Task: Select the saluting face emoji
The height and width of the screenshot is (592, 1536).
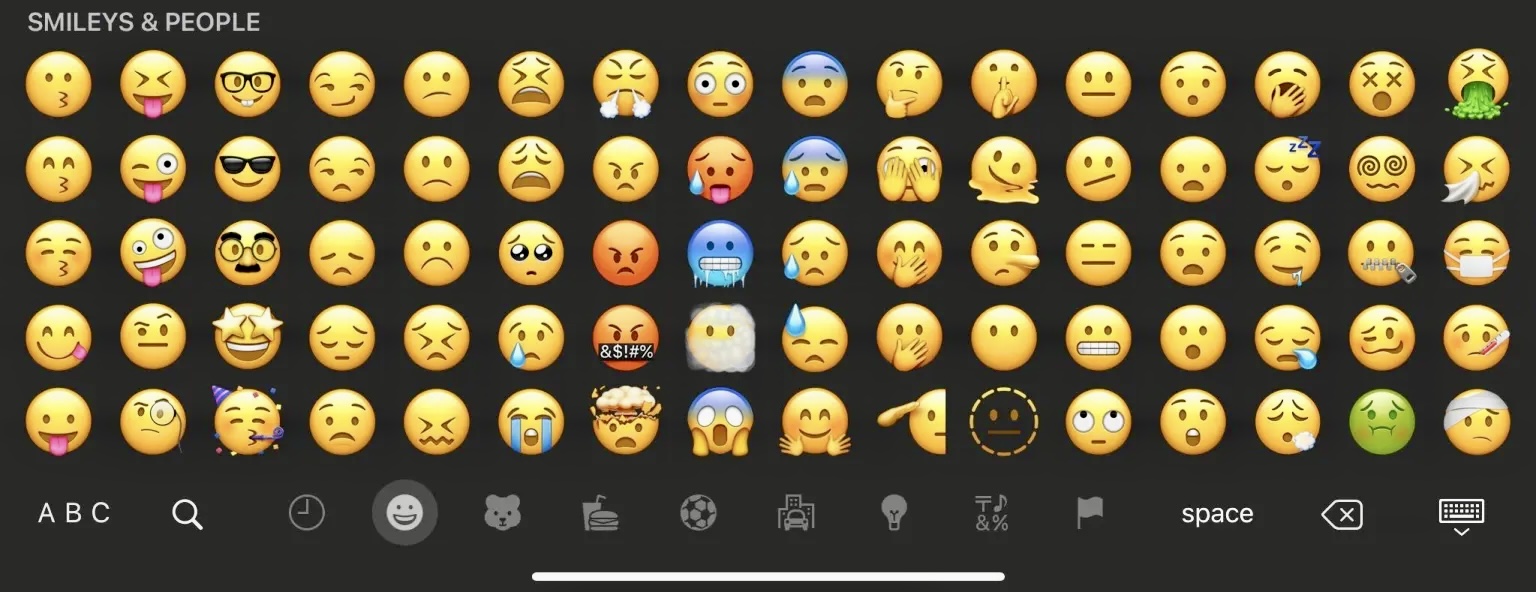Action: (x=912, y=421)
